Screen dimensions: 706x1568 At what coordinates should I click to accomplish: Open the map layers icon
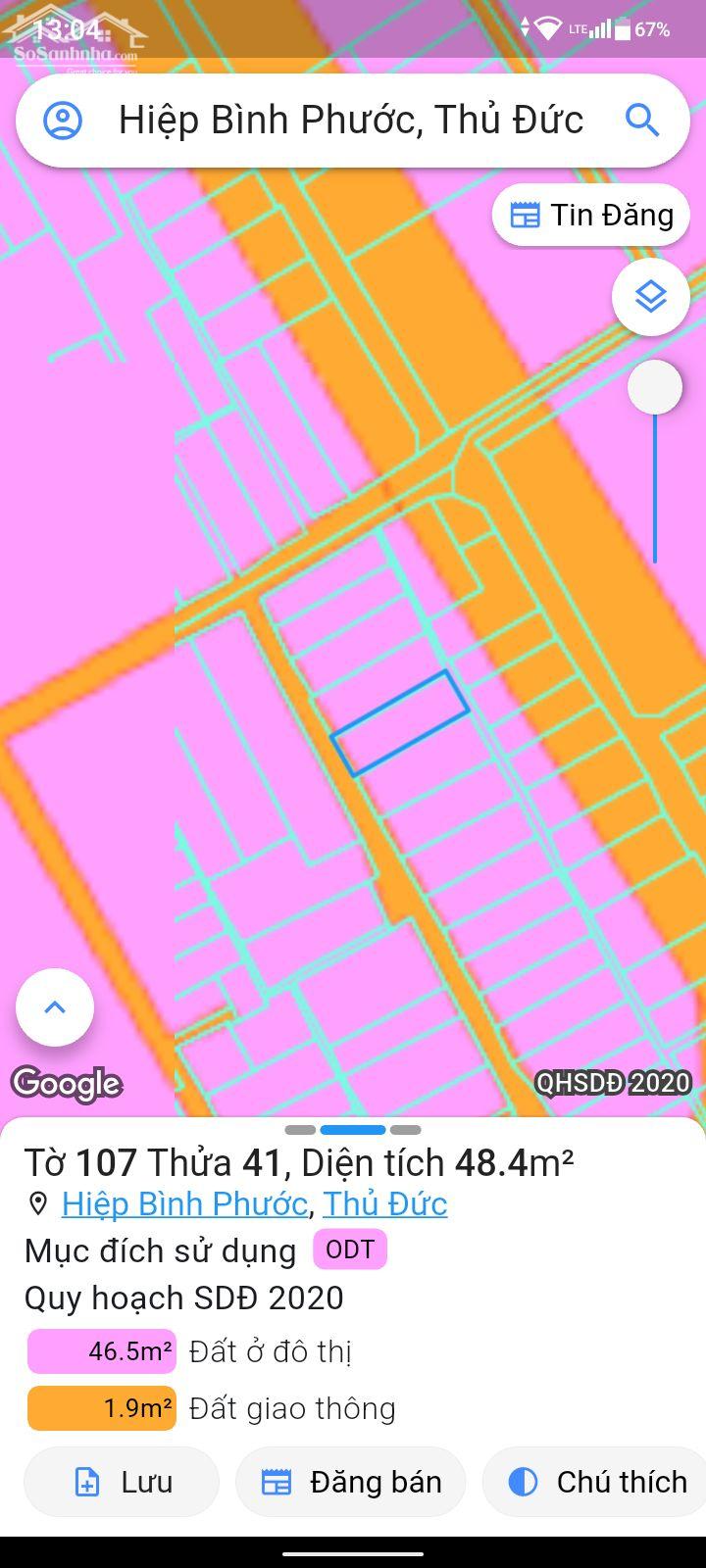(650, 297)
